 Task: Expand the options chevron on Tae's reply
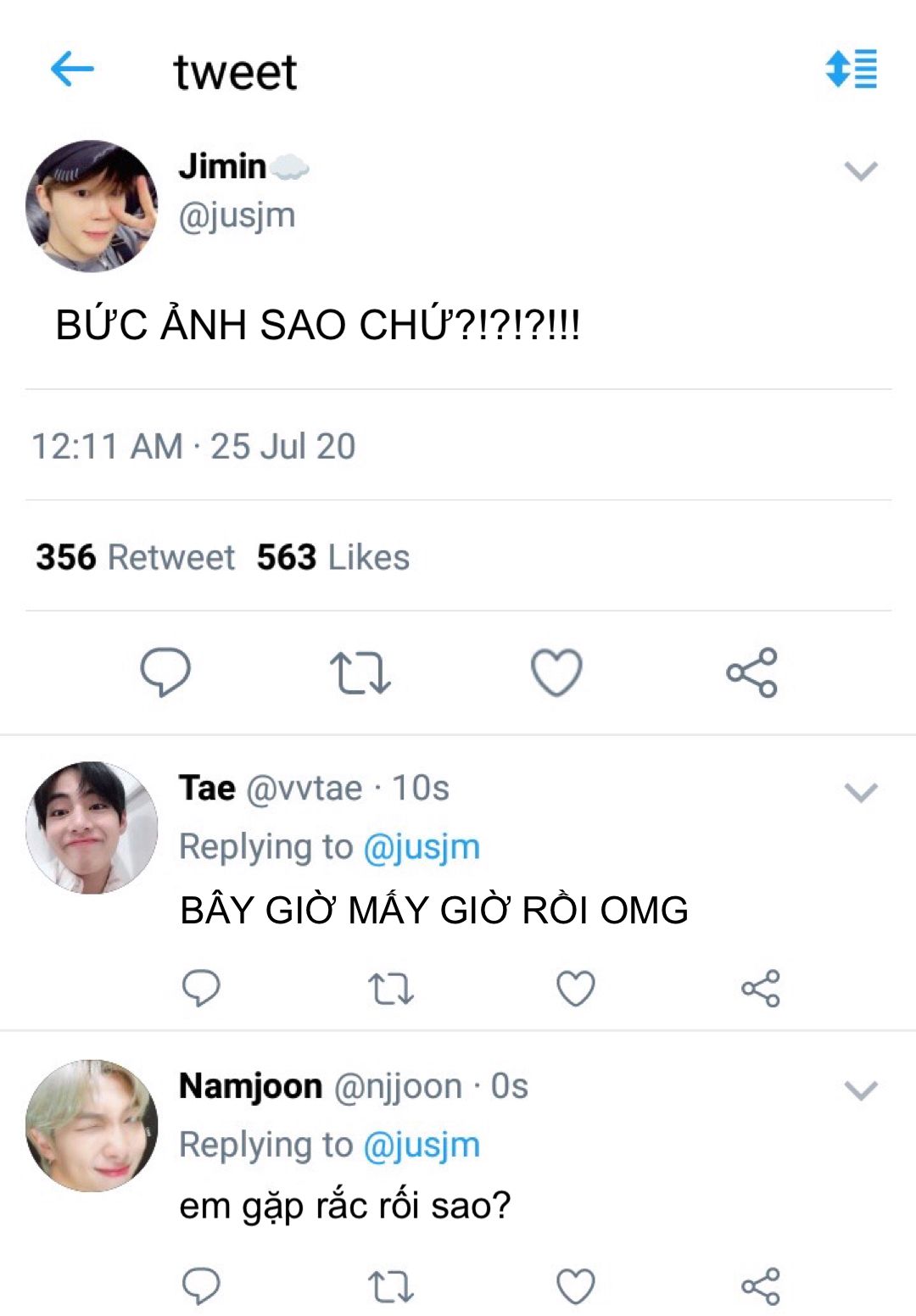coord(860,792)
